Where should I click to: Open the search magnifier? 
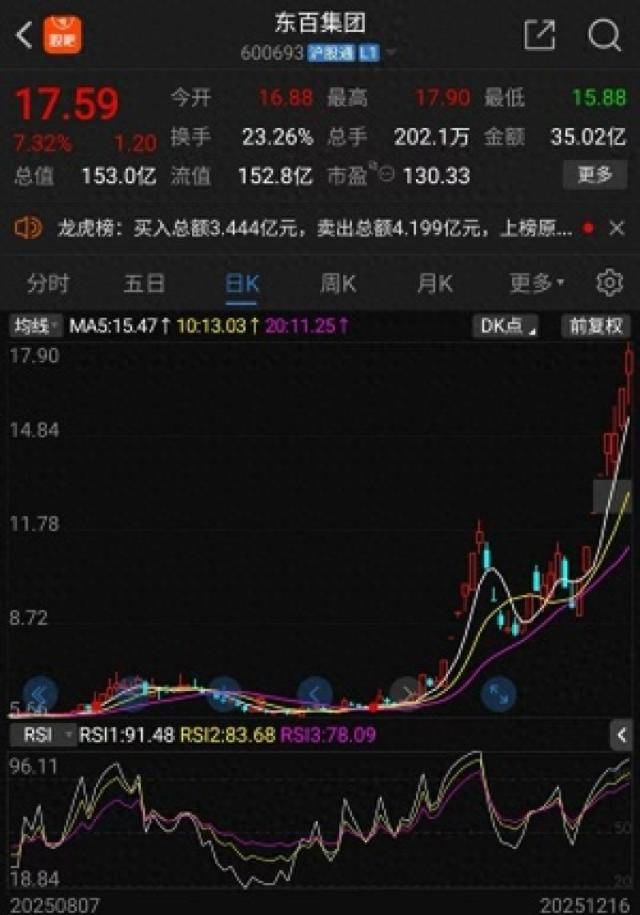604,36
